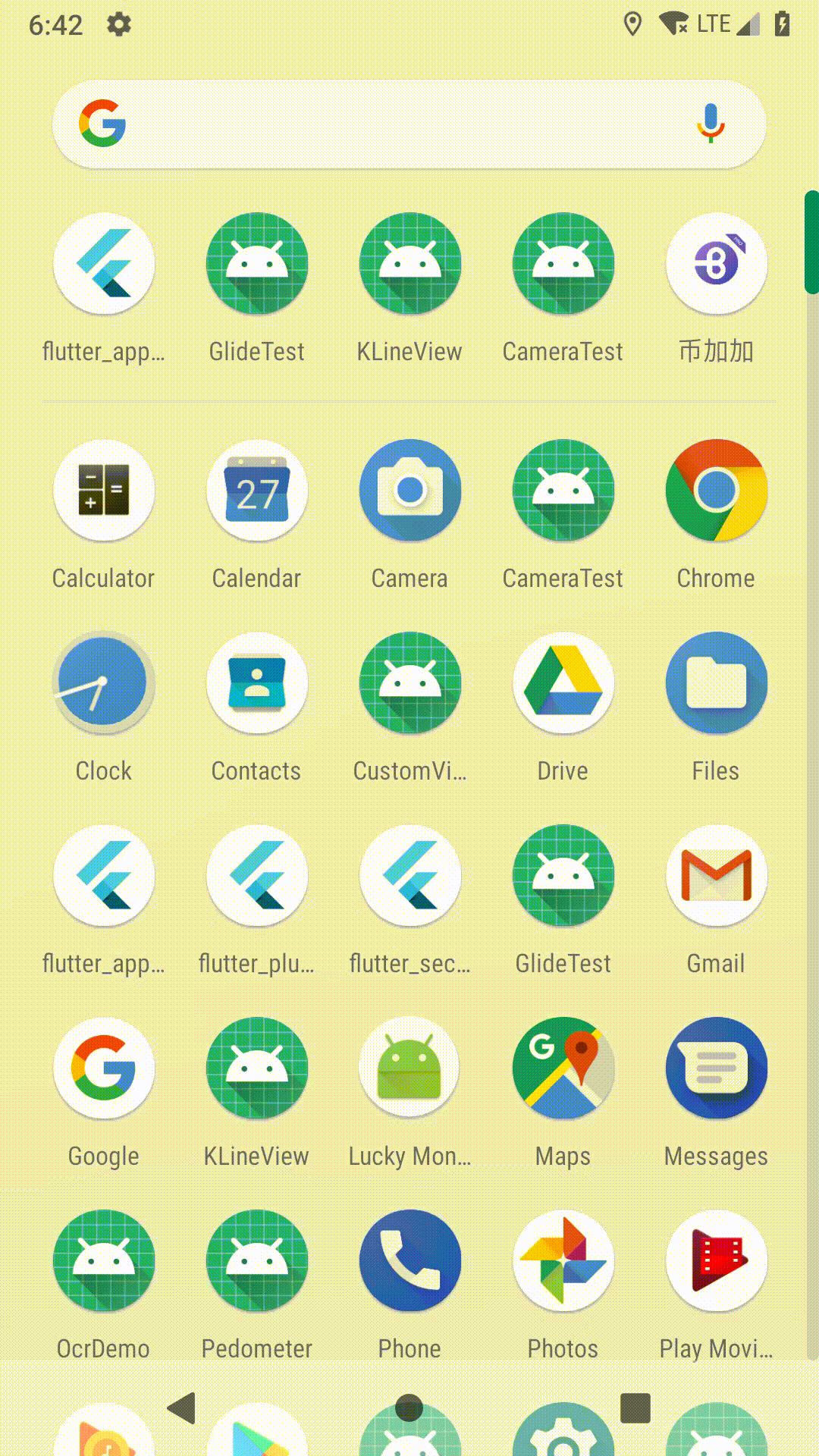Open the OcrDemo app
Viewport: 819px width, 1456px height.
[104, 1260]
